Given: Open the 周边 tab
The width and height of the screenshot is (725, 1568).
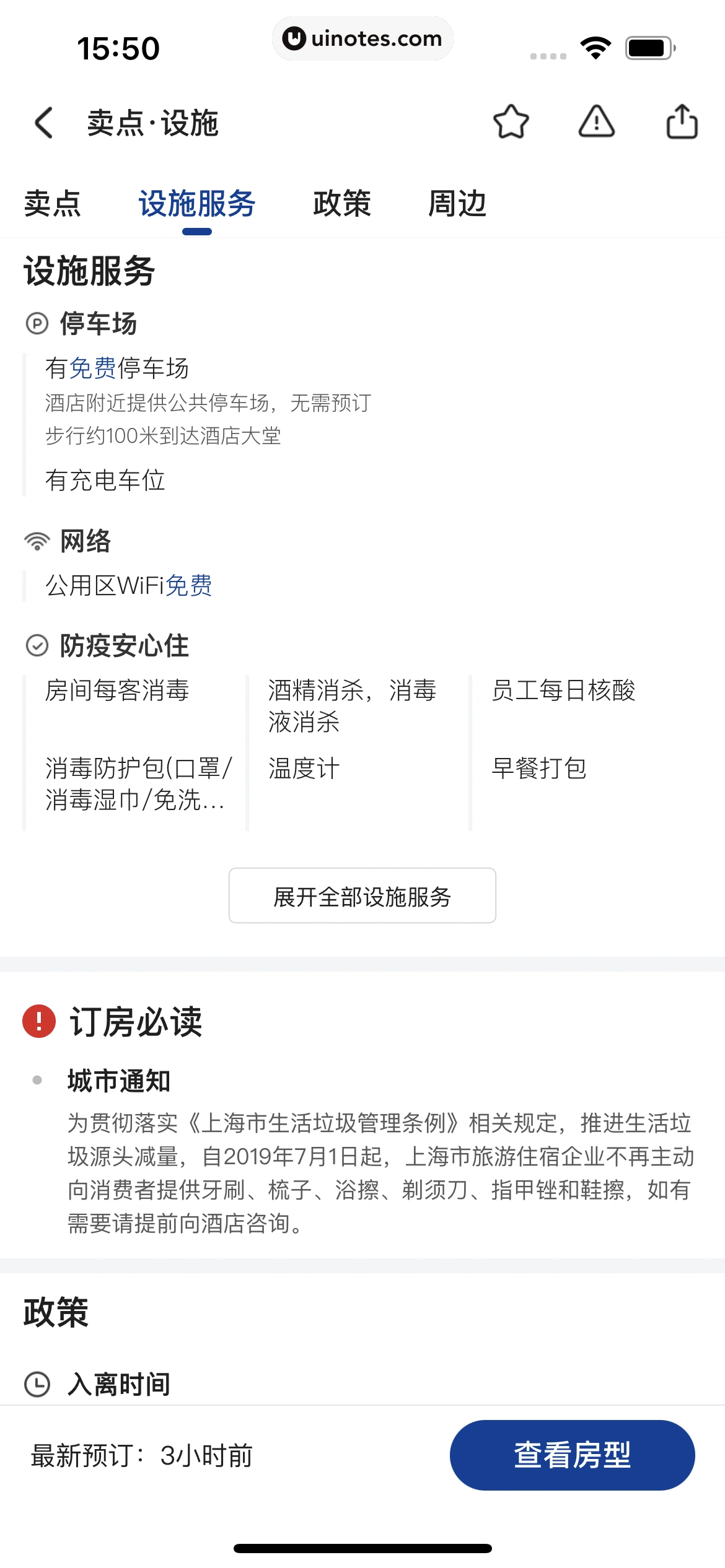Looking at the screenshot, I should coord(457,204).
